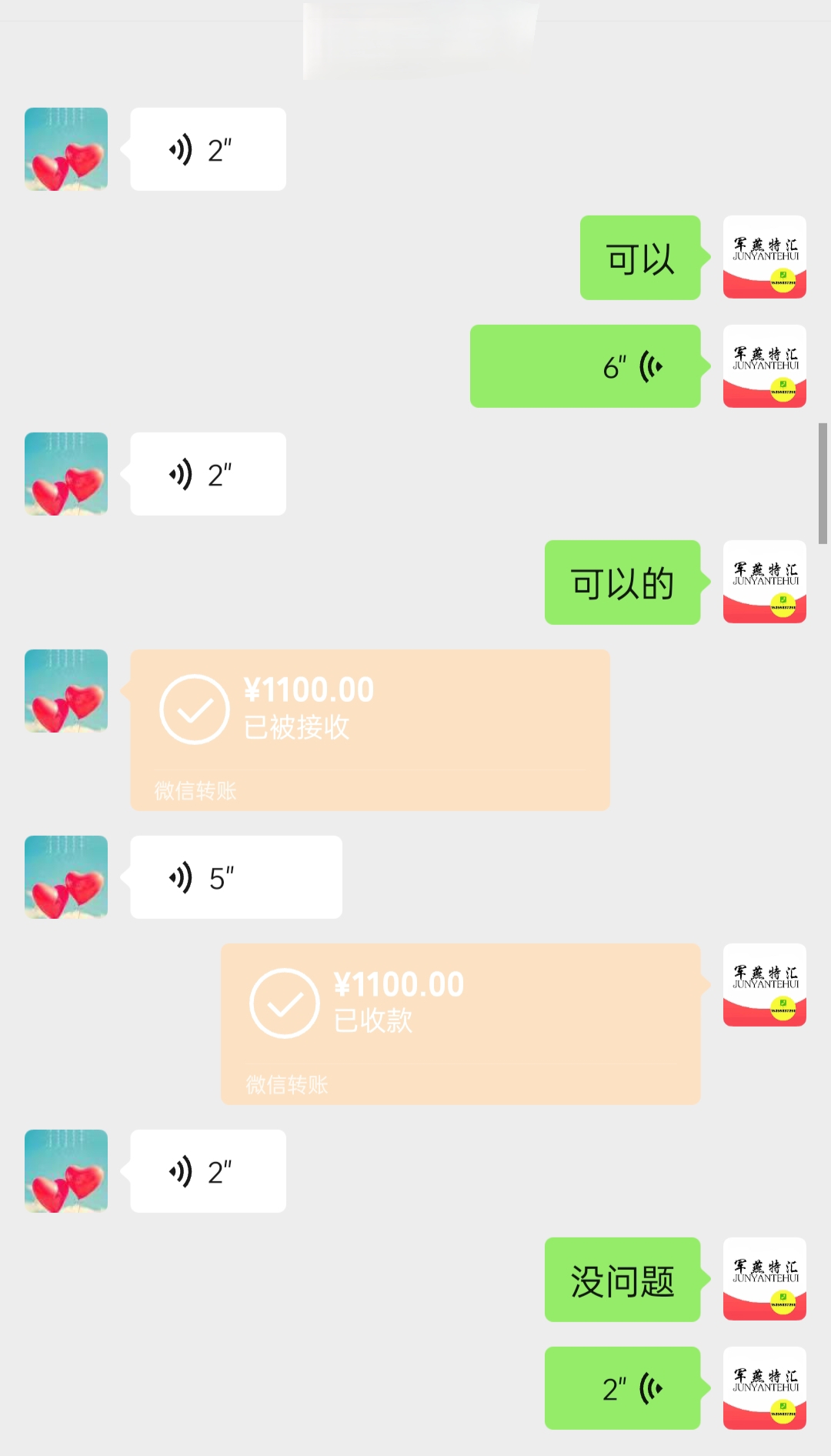Screen dimensions: 831x1456
Task: Open the 军燕特汇 avatar beside 没问题
Action: (765, 1279)
